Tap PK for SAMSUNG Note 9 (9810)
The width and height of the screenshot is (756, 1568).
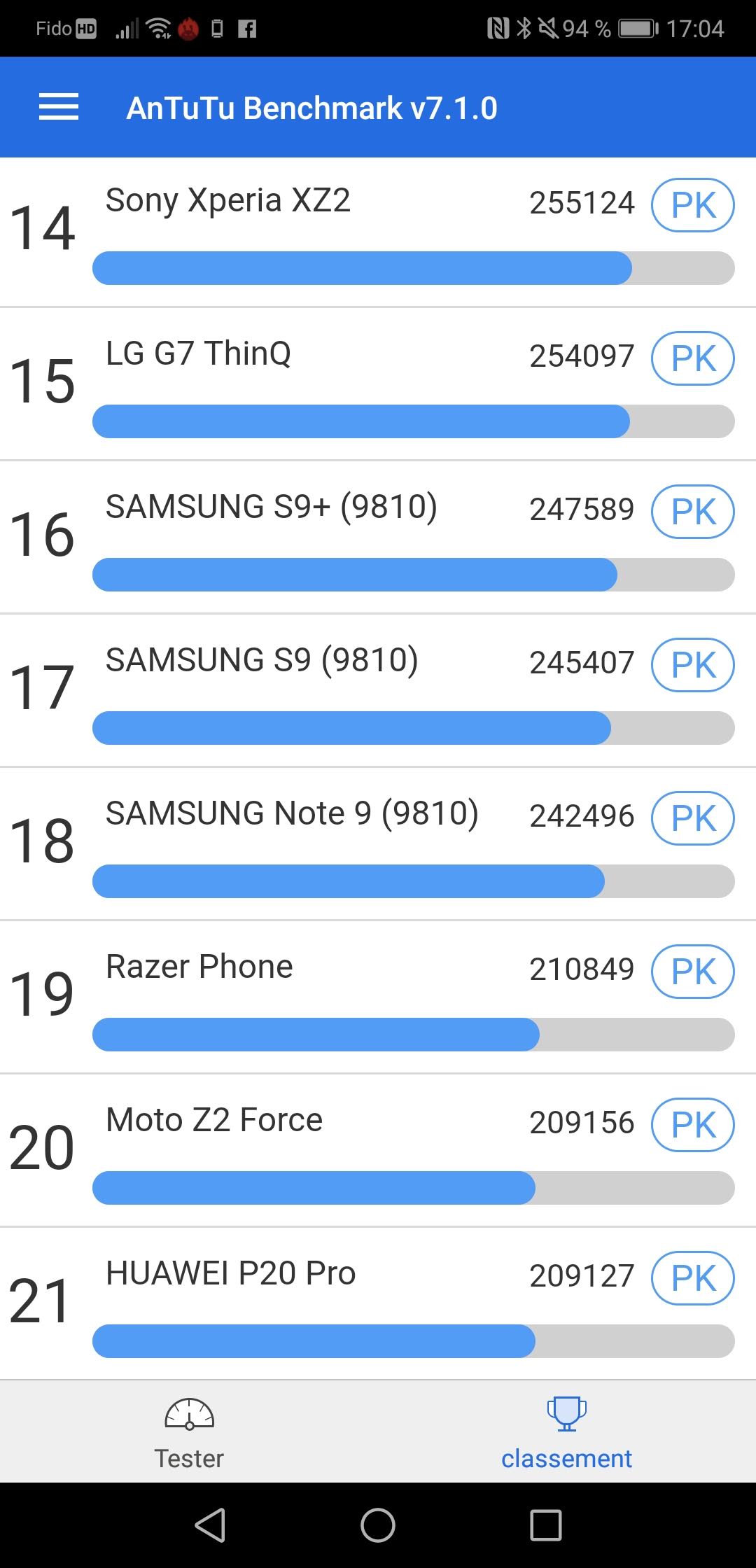pyautogui.click(x=692, y=818)
